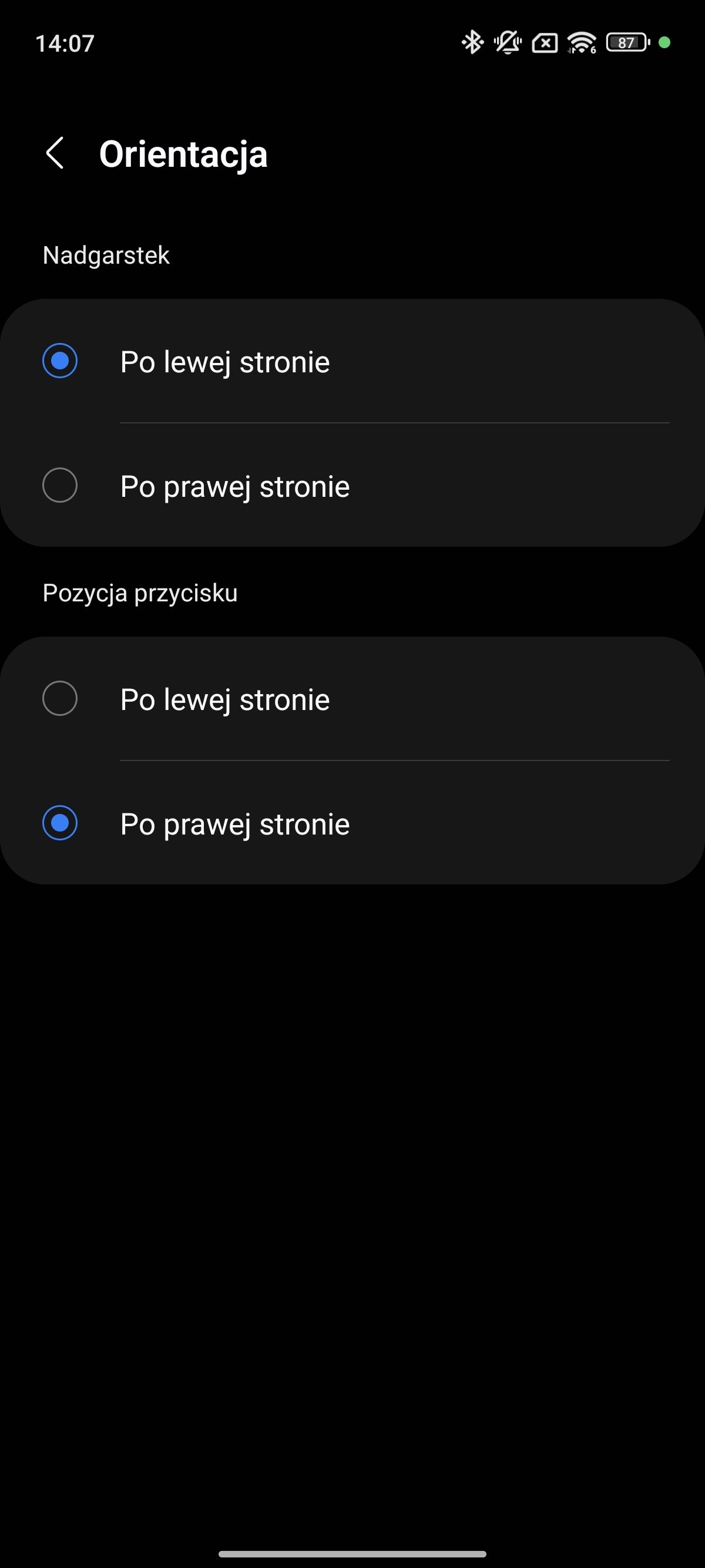Choose 'Po prawej stronie' under Nadgarstek

click(x=352, y=485)
